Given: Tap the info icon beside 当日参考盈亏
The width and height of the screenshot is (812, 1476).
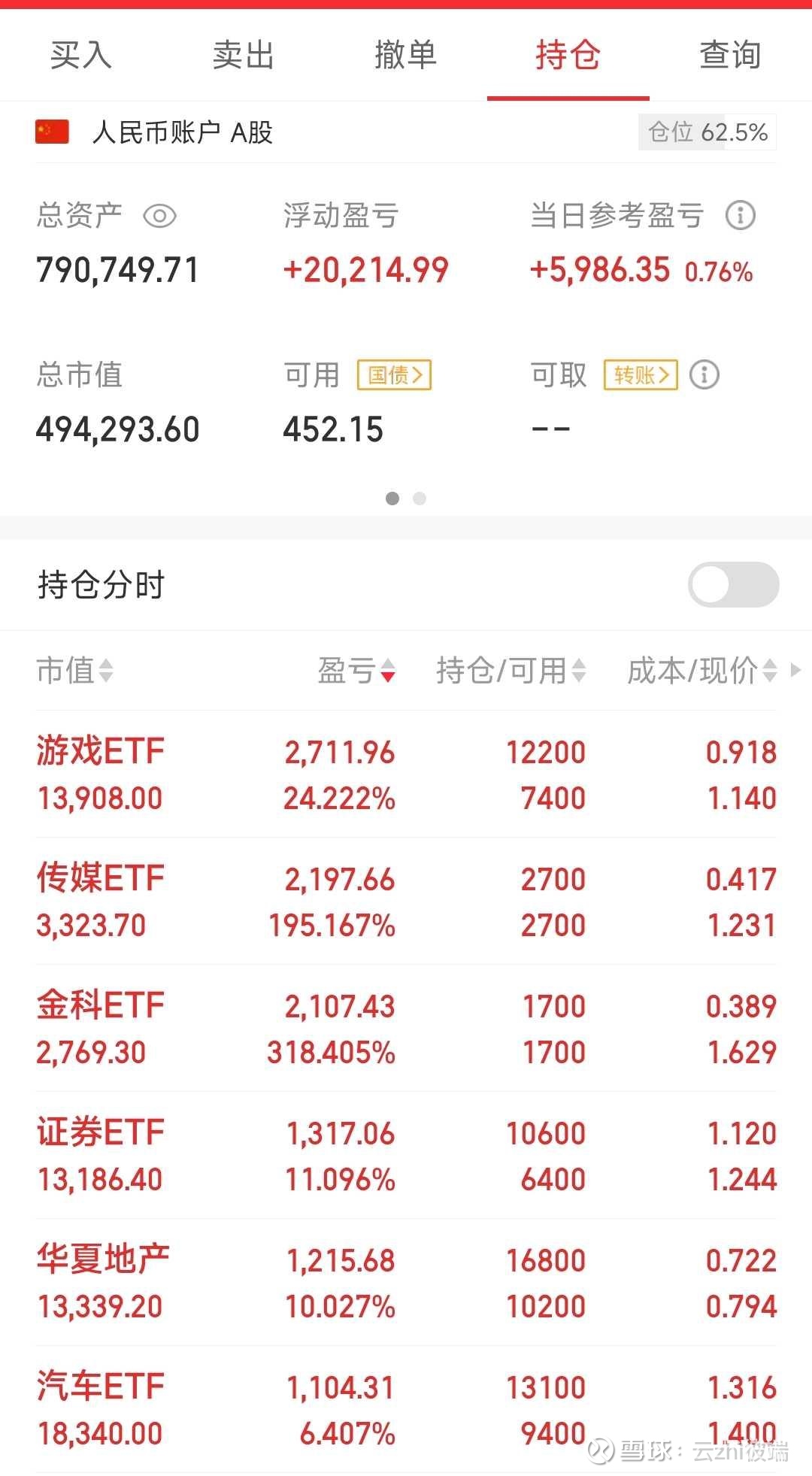Looking at the screenshot, I should [x=741, y=215].
